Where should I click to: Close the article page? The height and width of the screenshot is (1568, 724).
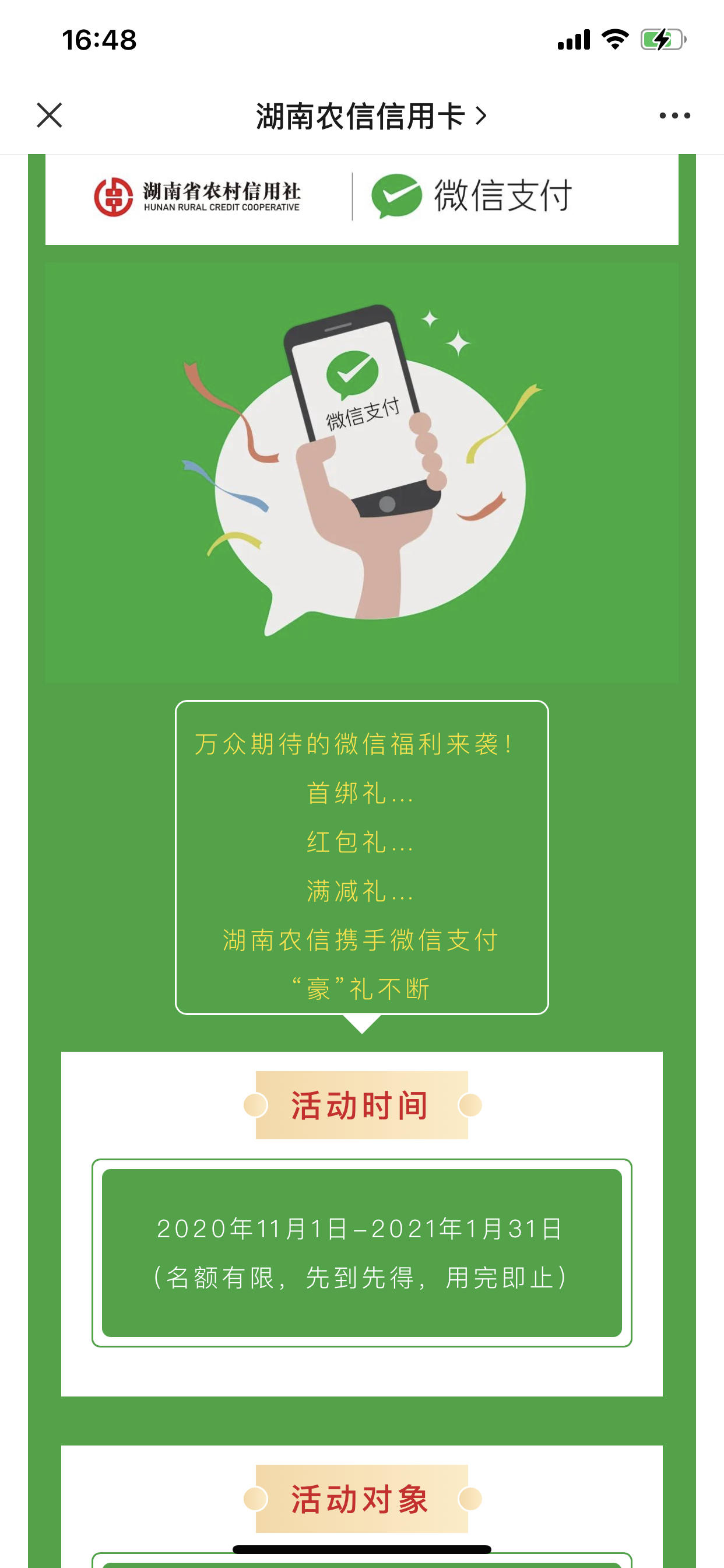point(50,115)
